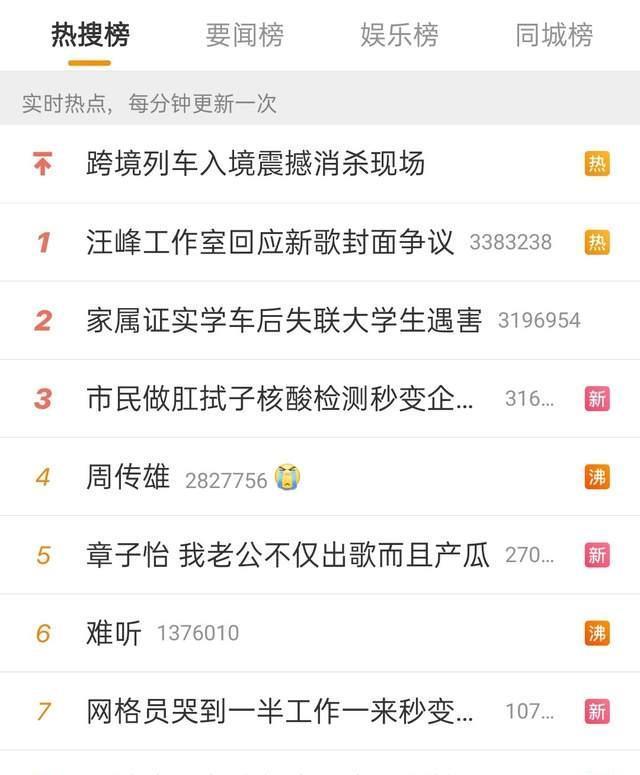This screenshot has width=640, height=775.
Task: Open topic 章子怡 我老公不仅出歌而且产瓜
Action: [x=288, y=555]
